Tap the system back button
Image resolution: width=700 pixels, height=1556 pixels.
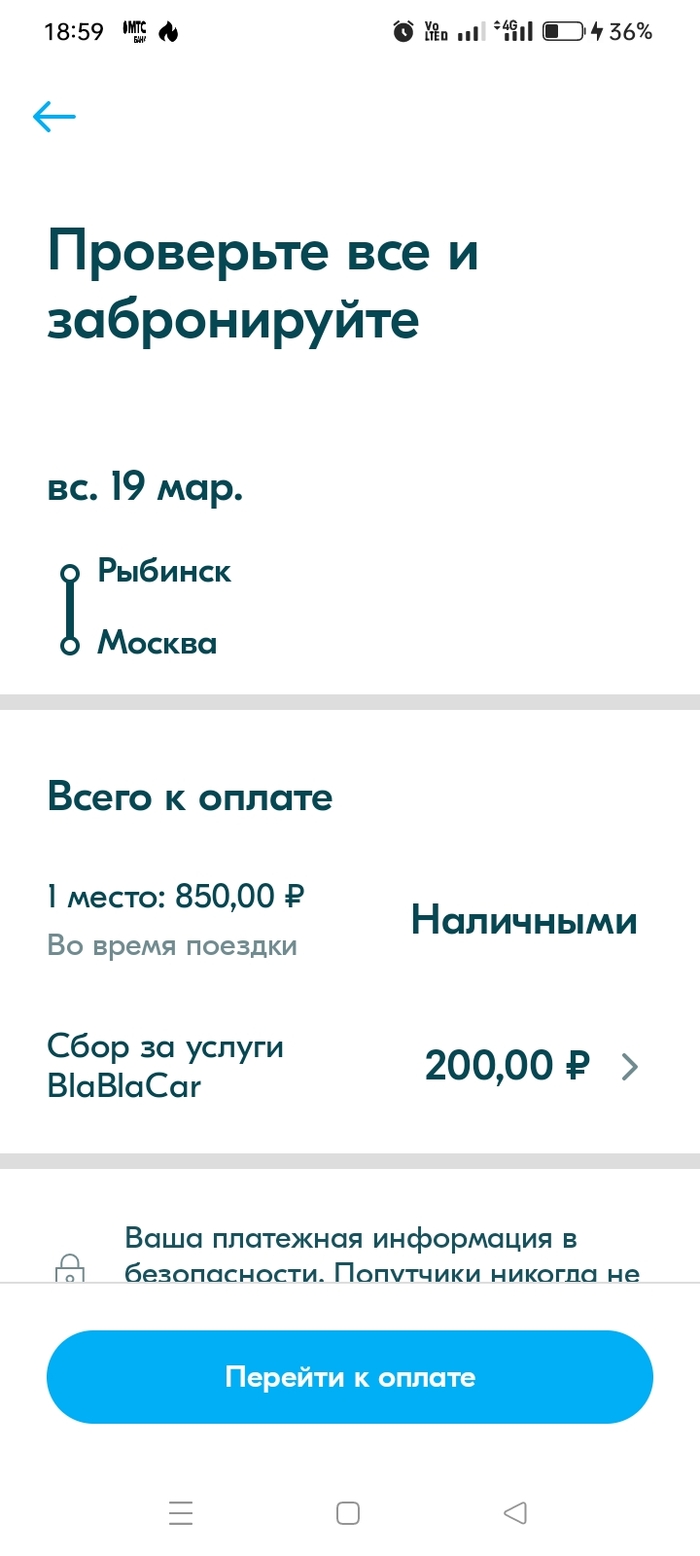(515, 1513)
